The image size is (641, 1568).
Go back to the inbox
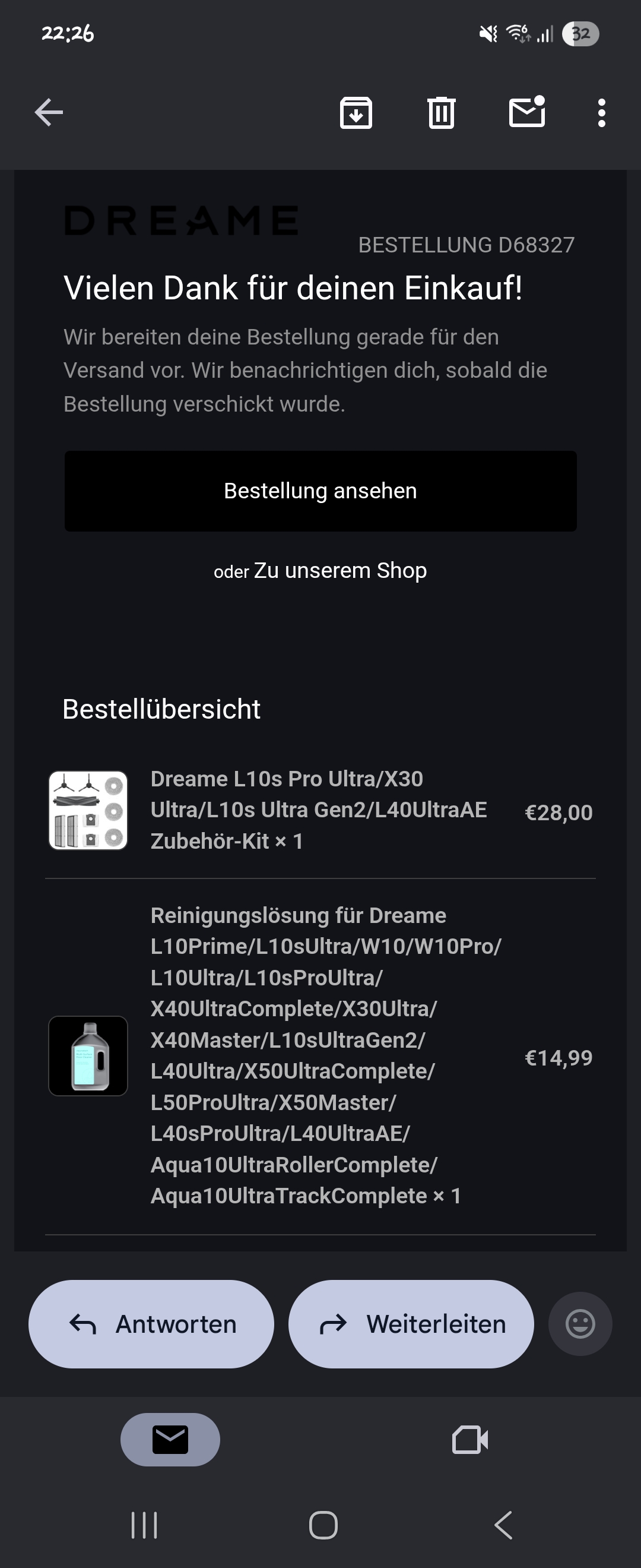[x=49, y=113]
